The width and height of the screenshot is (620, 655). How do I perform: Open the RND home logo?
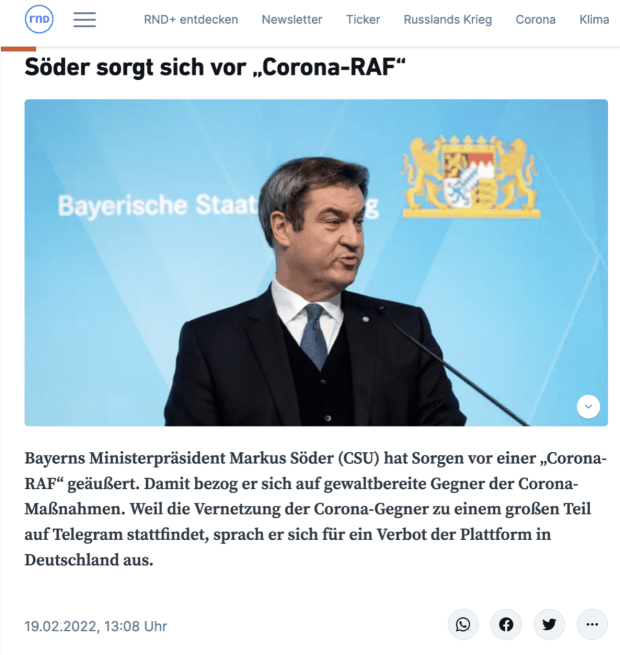[39, 19]
